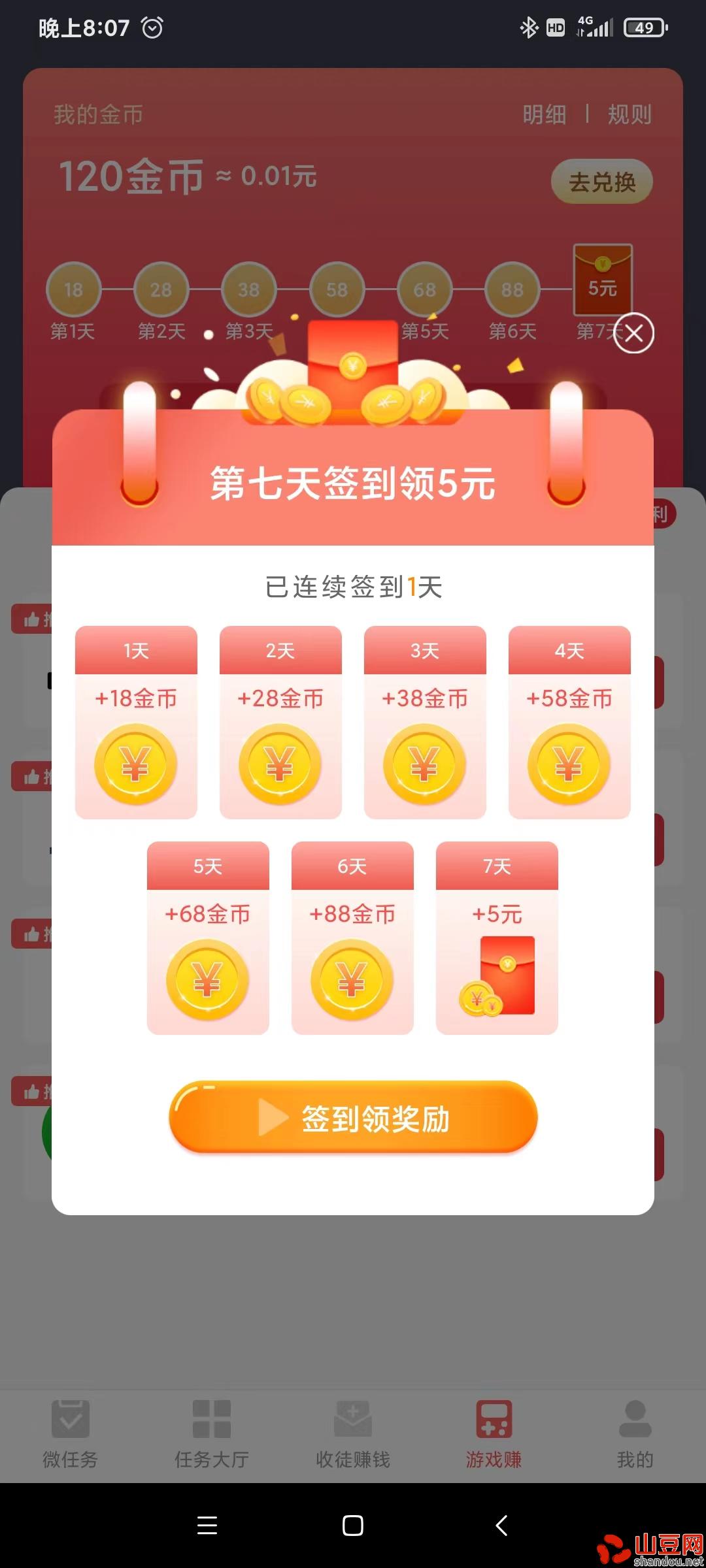Tap the system home button

point(353,1526)
